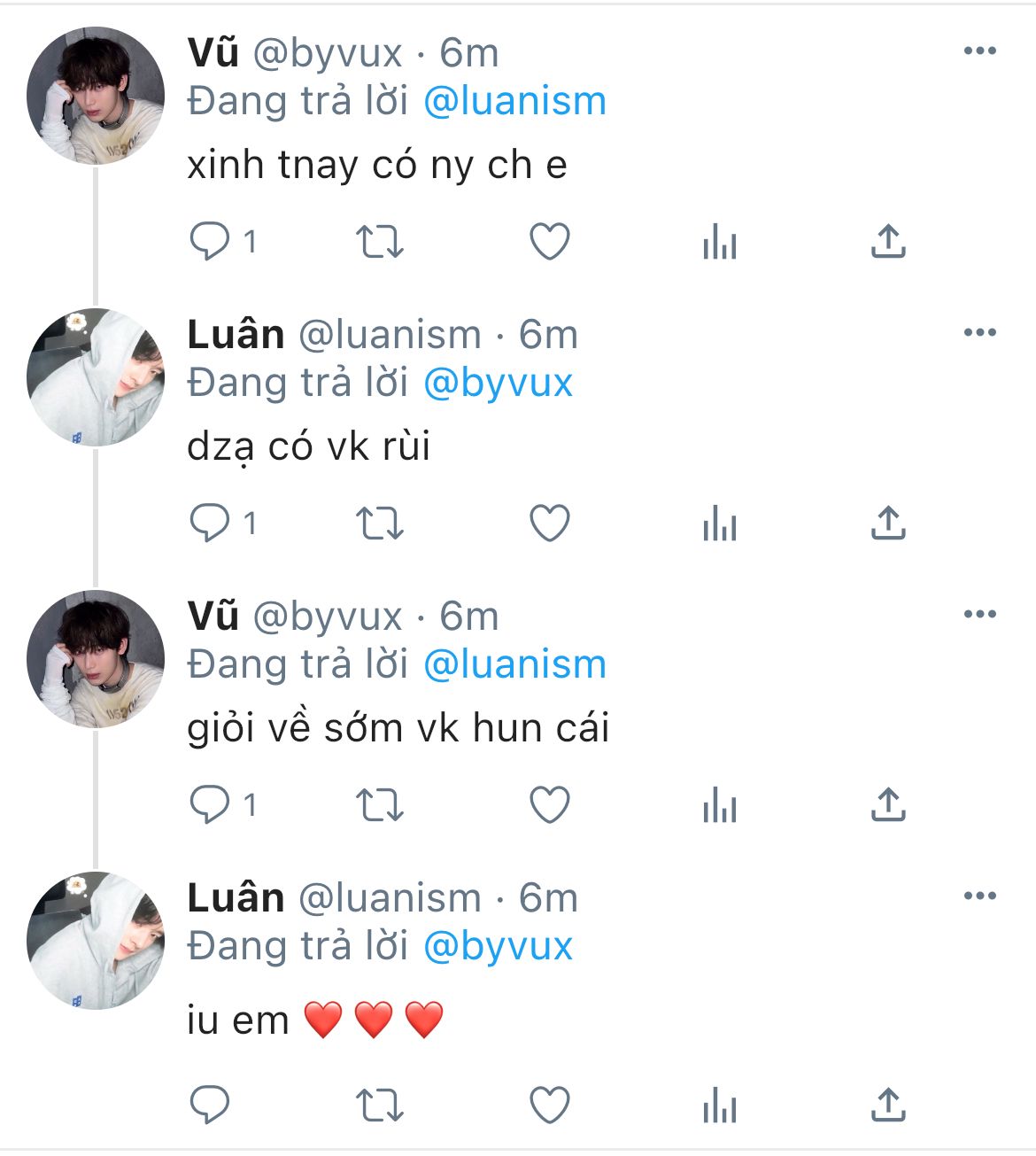The image size is (1036, 1156).
Task: Share Luân's tweet "iu em"
Action: pos(888,1105)
